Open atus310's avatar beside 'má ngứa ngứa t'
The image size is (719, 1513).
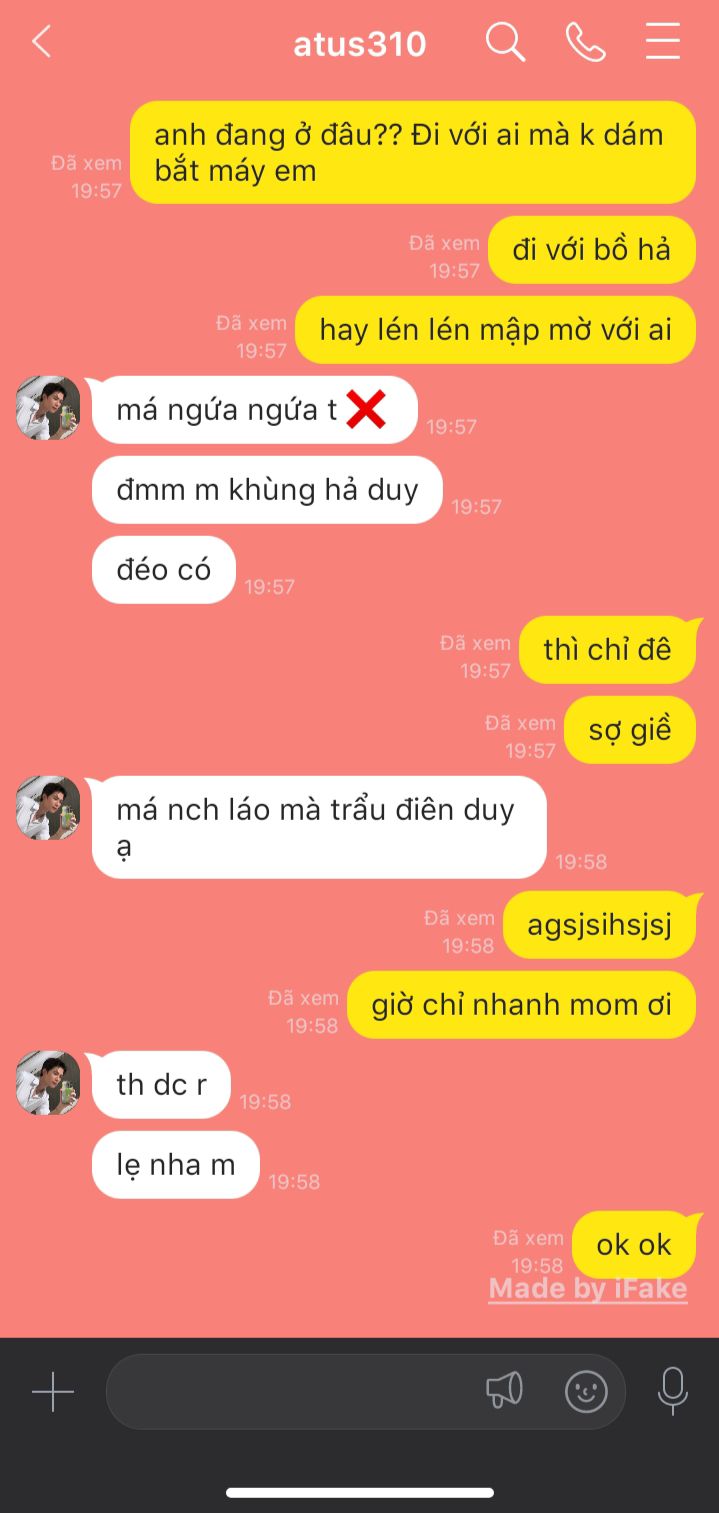coord(48,408)
